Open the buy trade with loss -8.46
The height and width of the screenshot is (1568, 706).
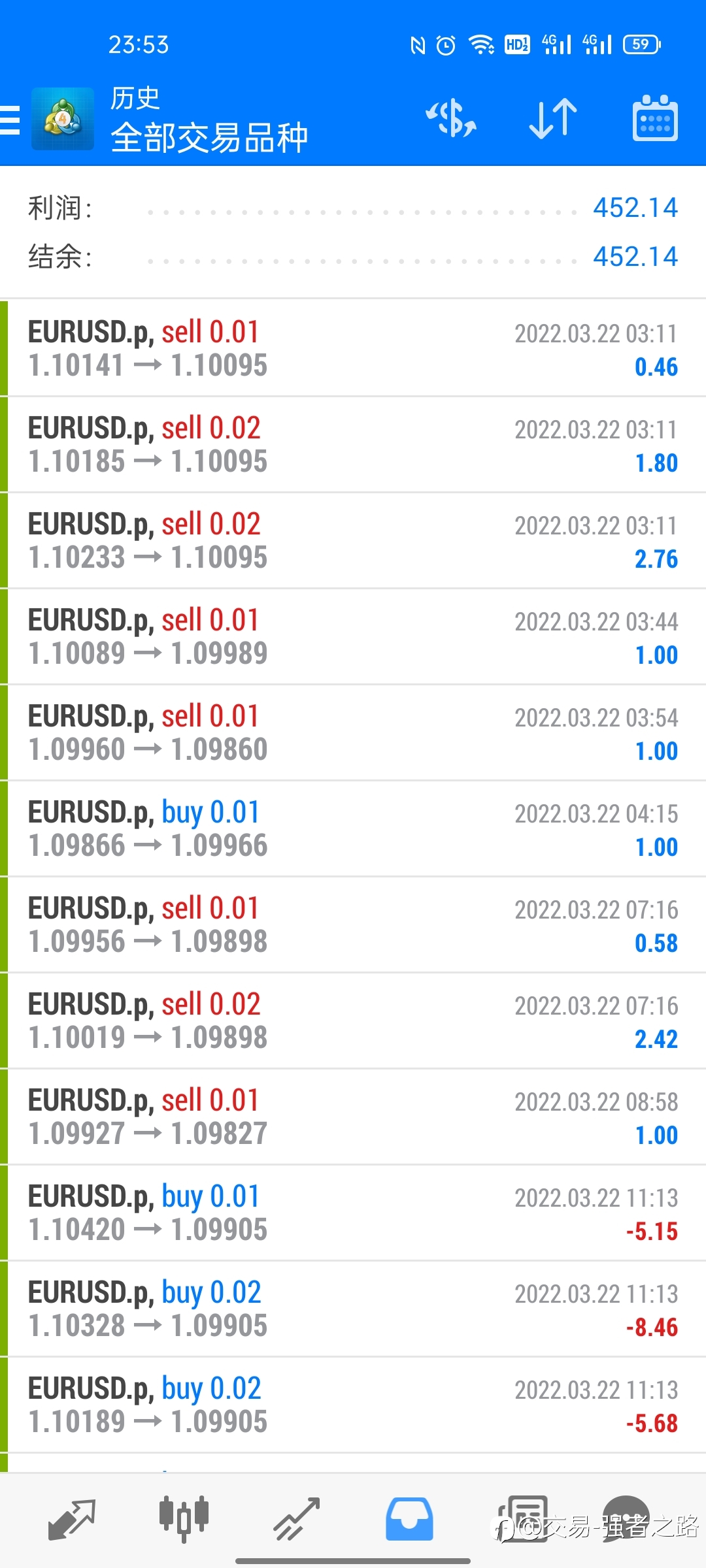point(353,1309)
